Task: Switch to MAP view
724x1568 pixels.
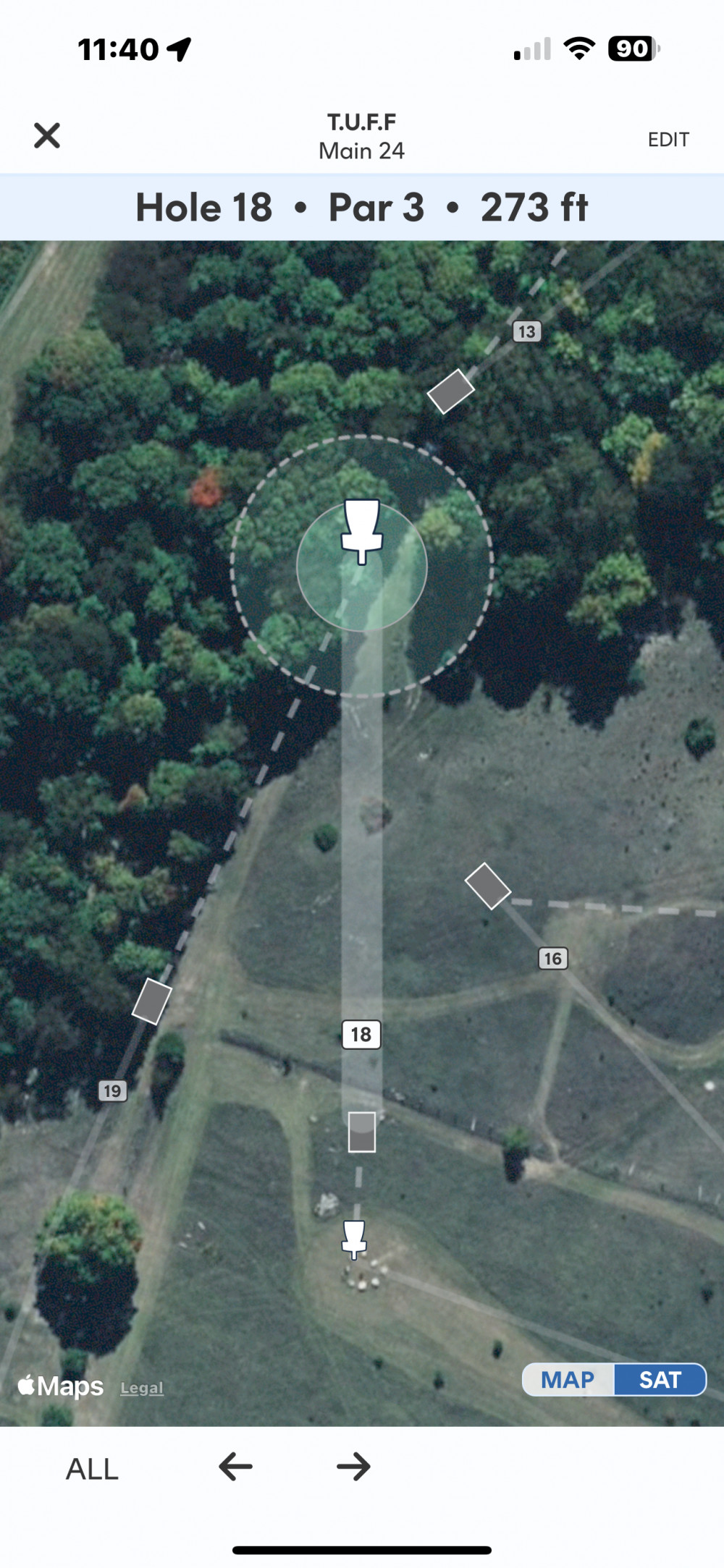Action: coord(568,1380)
